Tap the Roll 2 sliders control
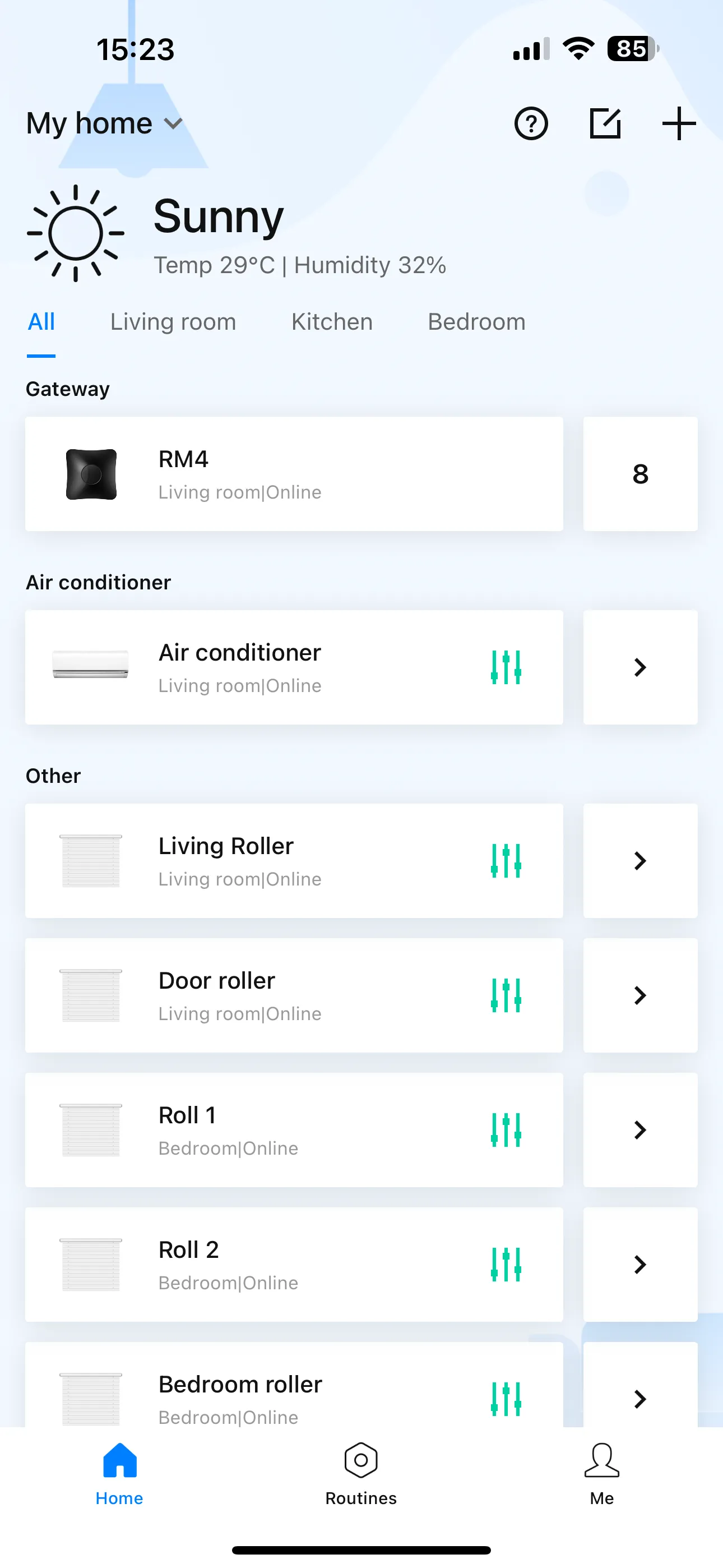The height and width of the screenshot is (1568, 723). click(x=505, y=1265)
